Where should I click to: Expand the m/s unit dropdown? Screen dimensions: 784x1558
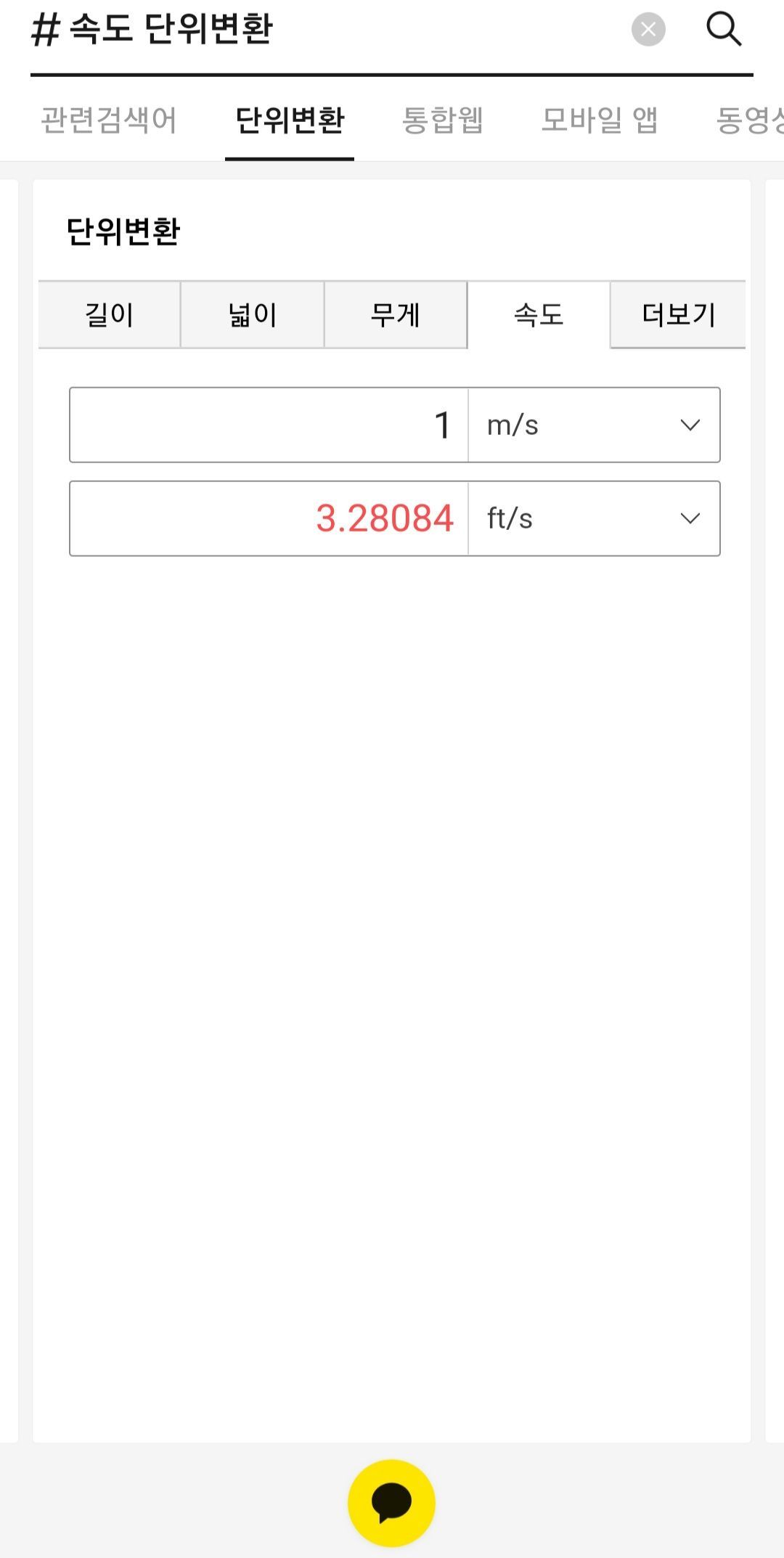point(594,425)
